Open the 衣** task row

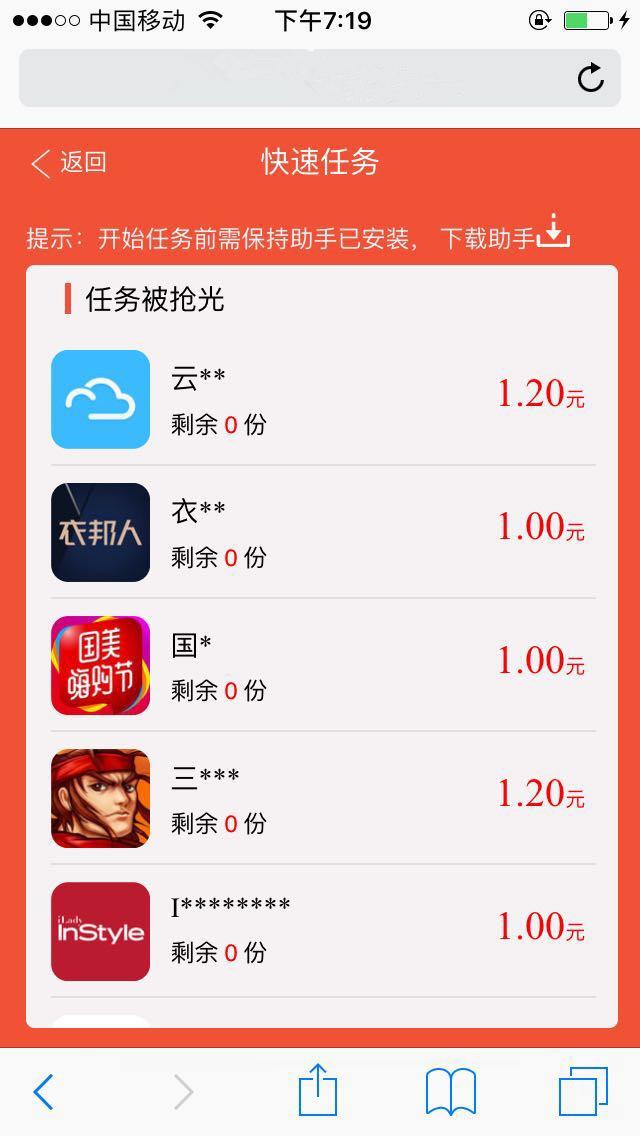tap(322, 532)
